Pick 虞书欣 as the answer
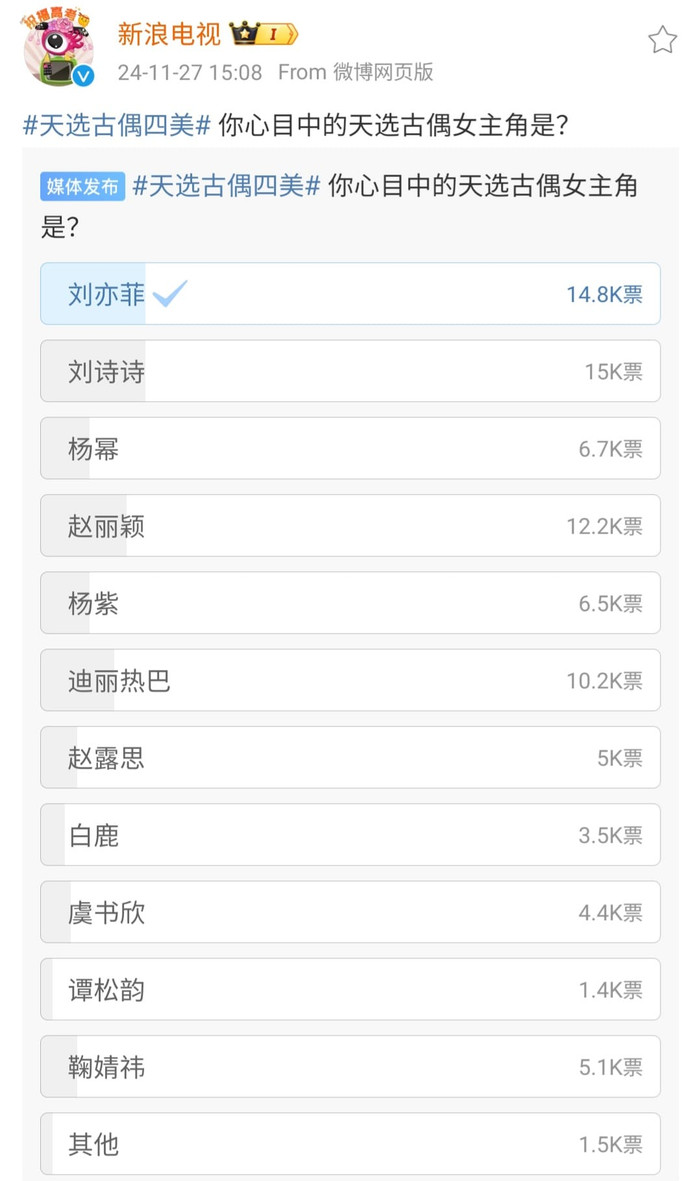The image size is (700, 1181). click(350, 912)
